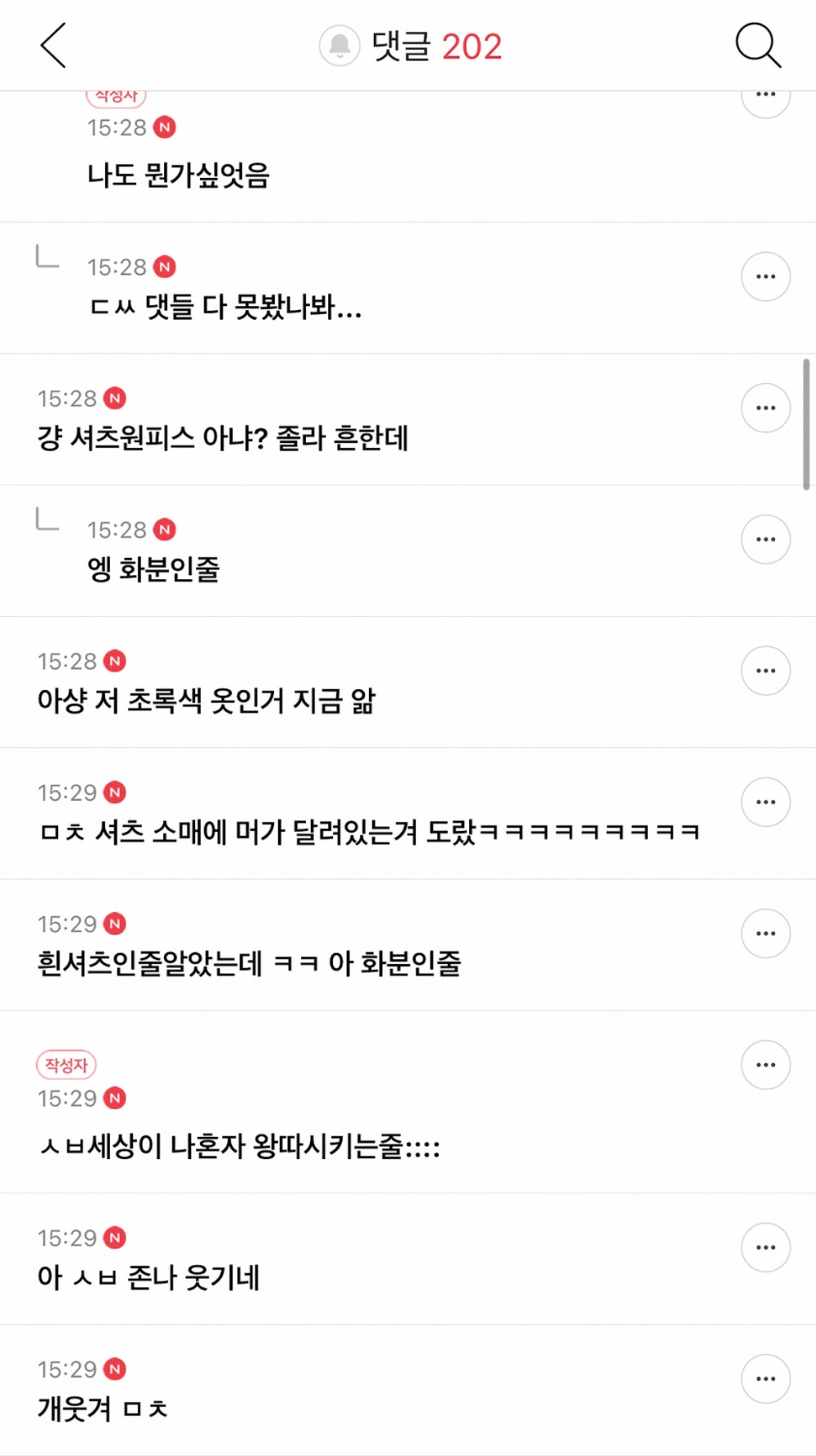Select the reply arrow on ㄷㅆ 댓들 comment

(47, 259)
